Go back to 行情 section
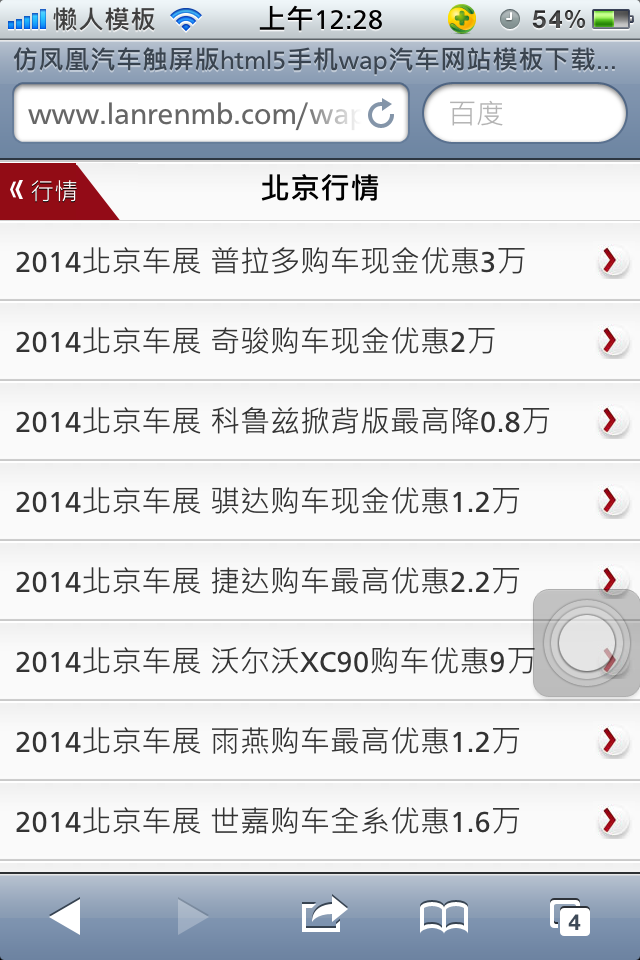The width and height of the screenshot is (640, 960). (x=50, y=190)
